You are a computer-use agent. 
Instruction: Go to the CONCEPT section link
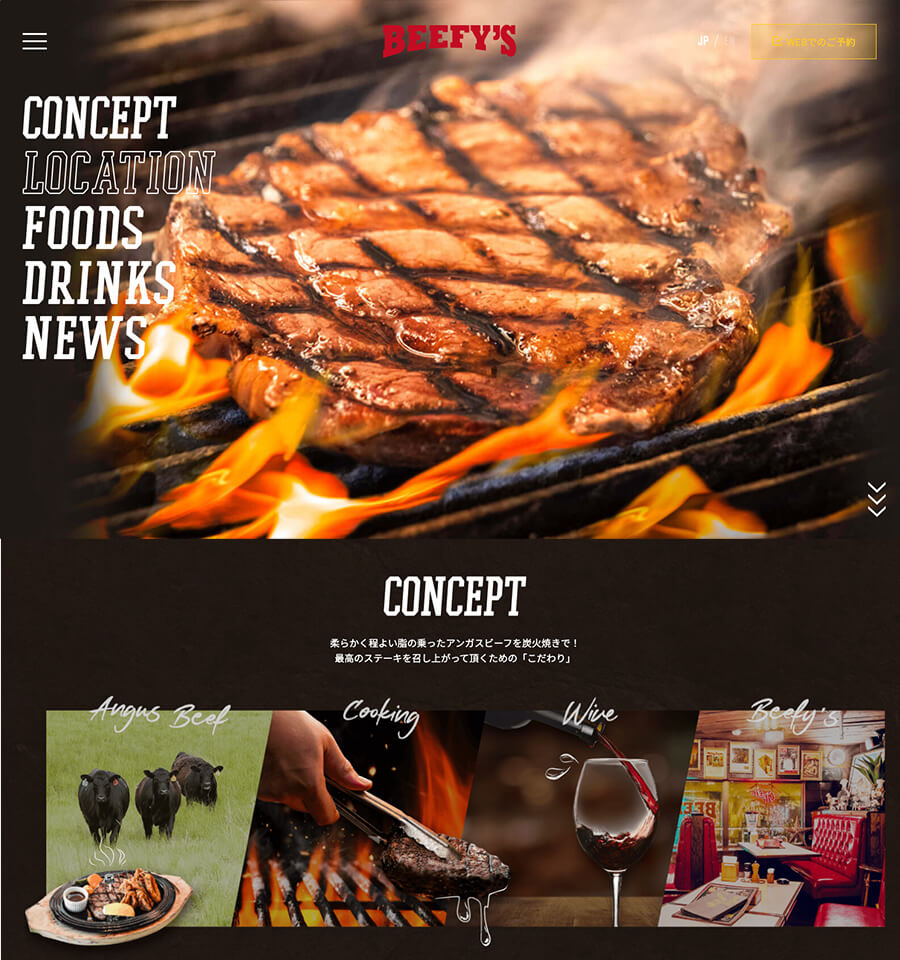tap(99, 119)
